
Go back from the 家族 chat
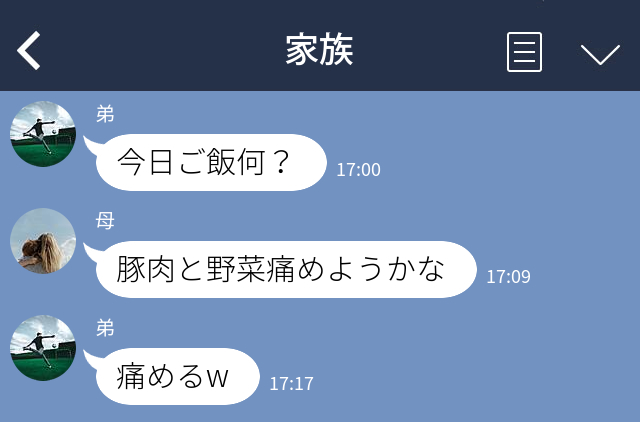[x=29, y=51]
